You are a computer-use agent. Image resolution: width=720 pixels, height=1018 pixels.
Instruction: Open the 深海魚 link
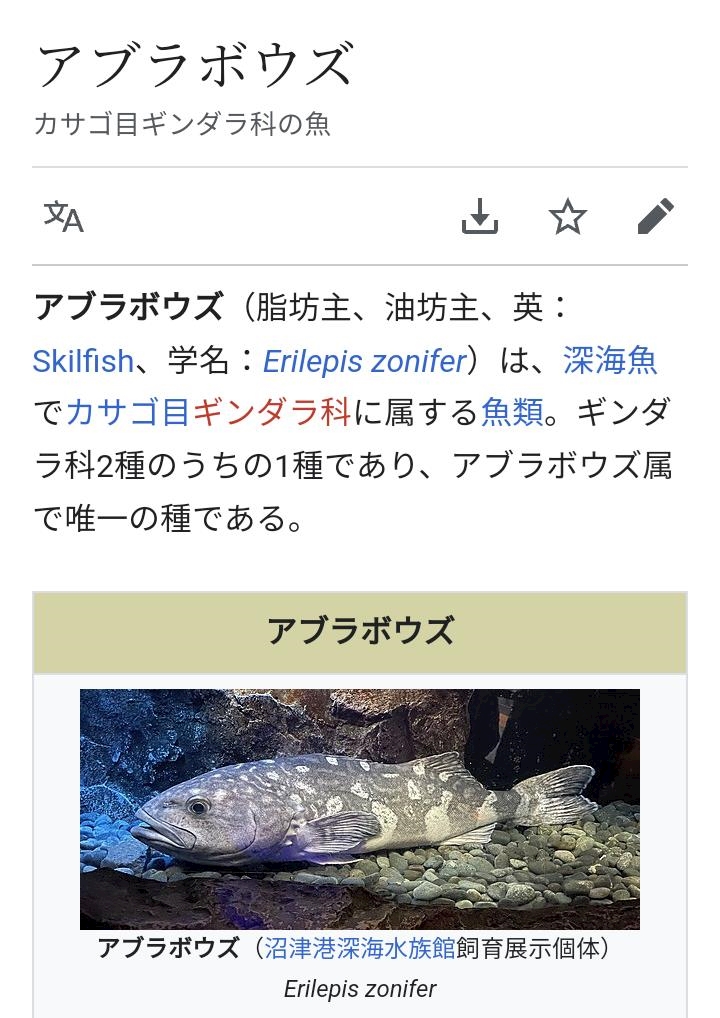(x=610, y=360)
